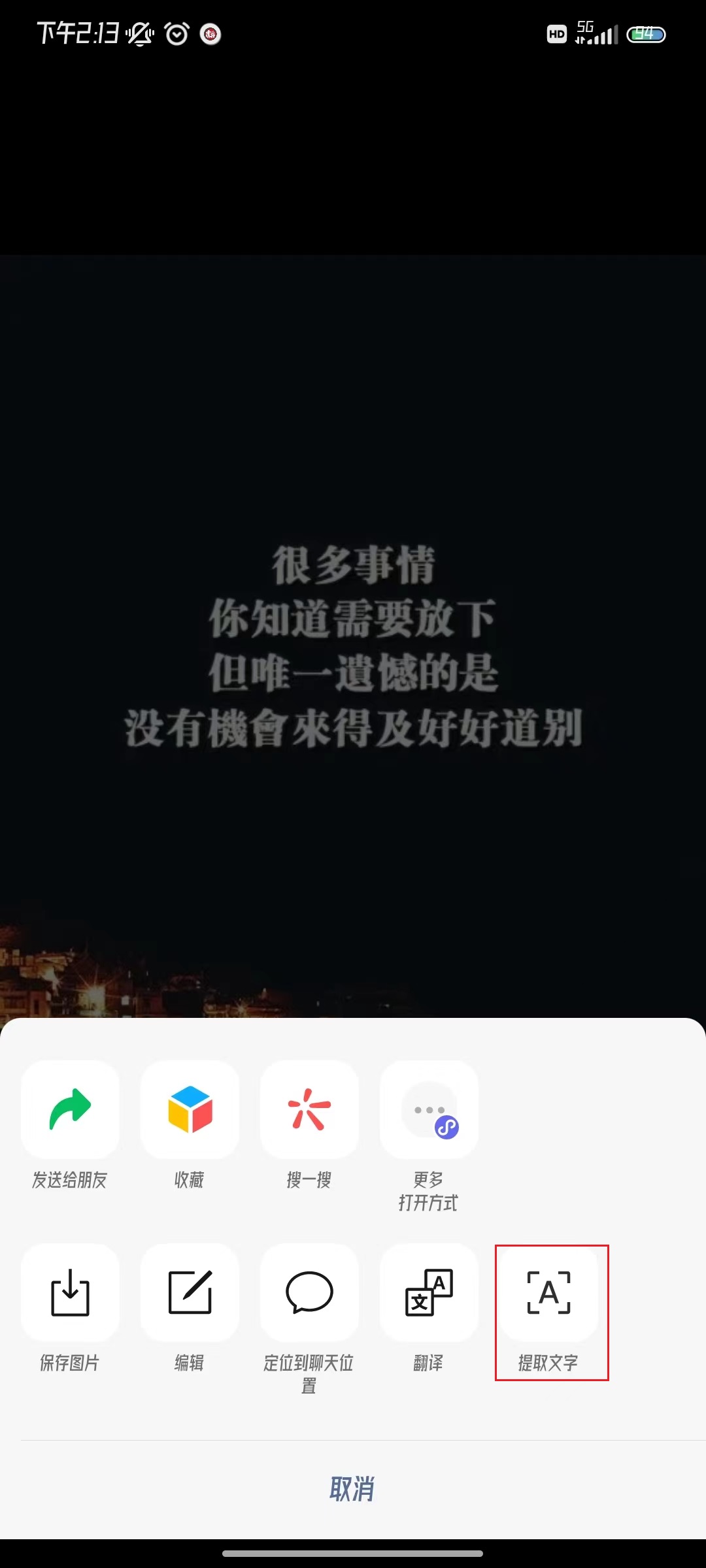Tap the battery indicator in status bar
This screenshot has width=706, height=1568.
pyautogui.click(x=647, y=34)
